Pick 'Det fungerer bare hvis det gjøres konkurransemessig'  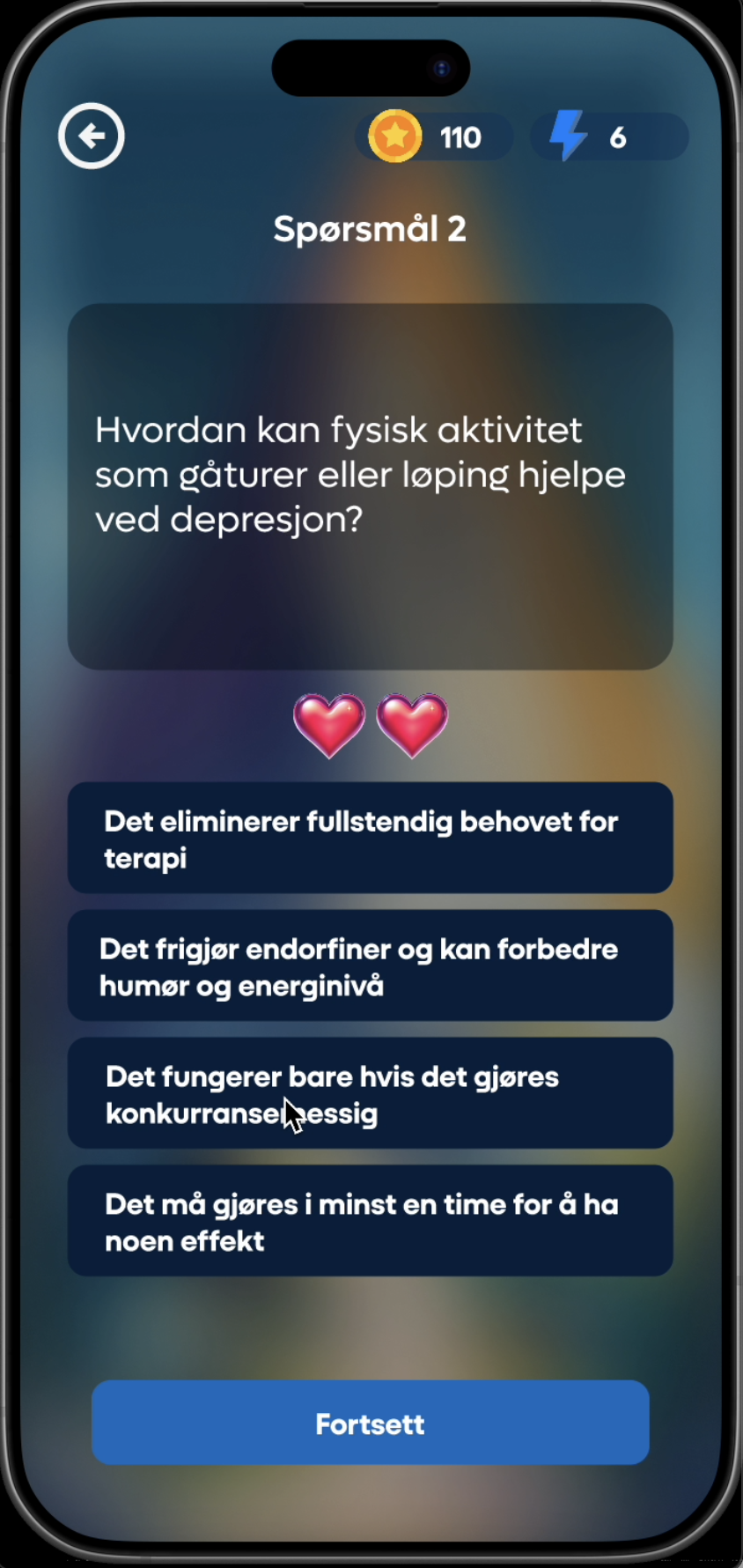[370, 1093]
